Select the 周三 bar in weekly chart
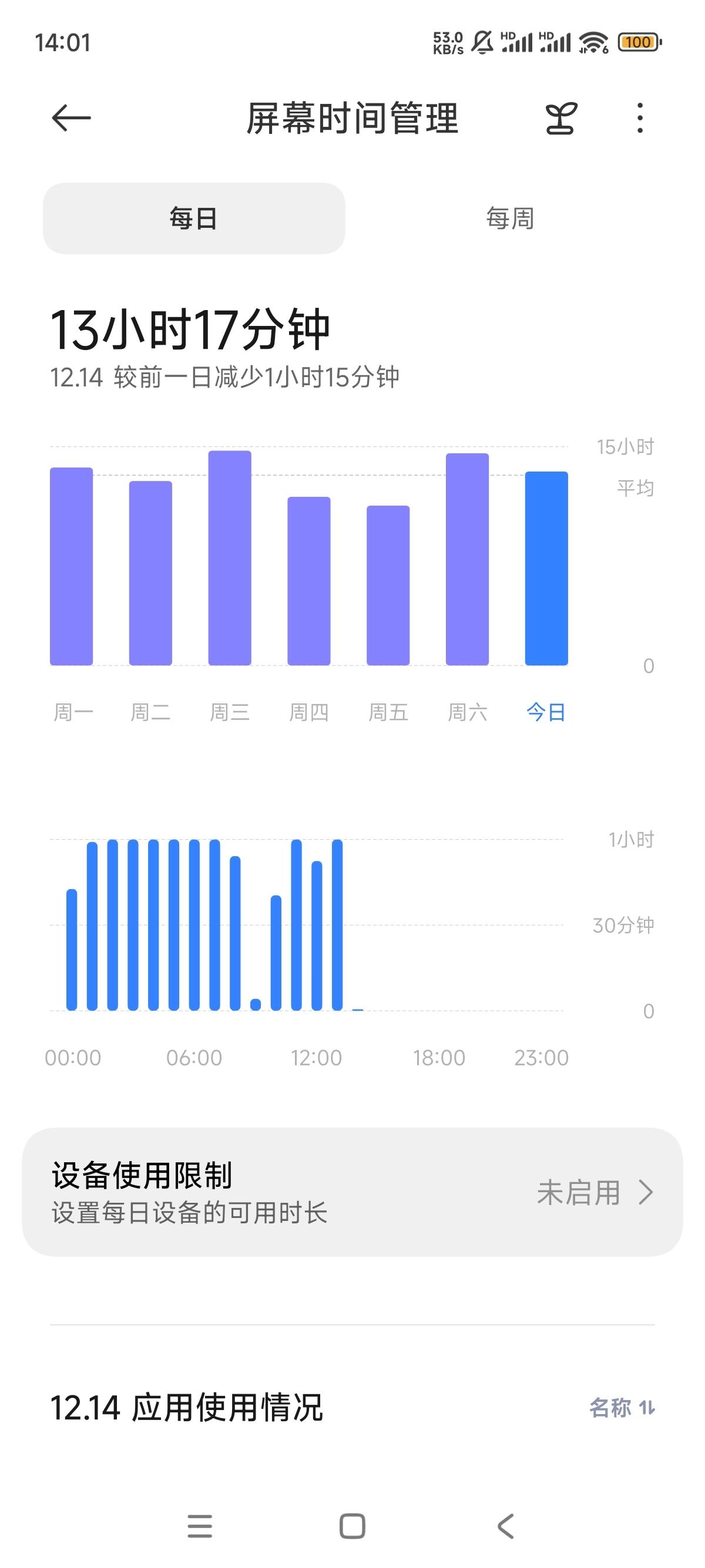The height and width of the screenshot is (1568, 705). [x=230, y=557]
